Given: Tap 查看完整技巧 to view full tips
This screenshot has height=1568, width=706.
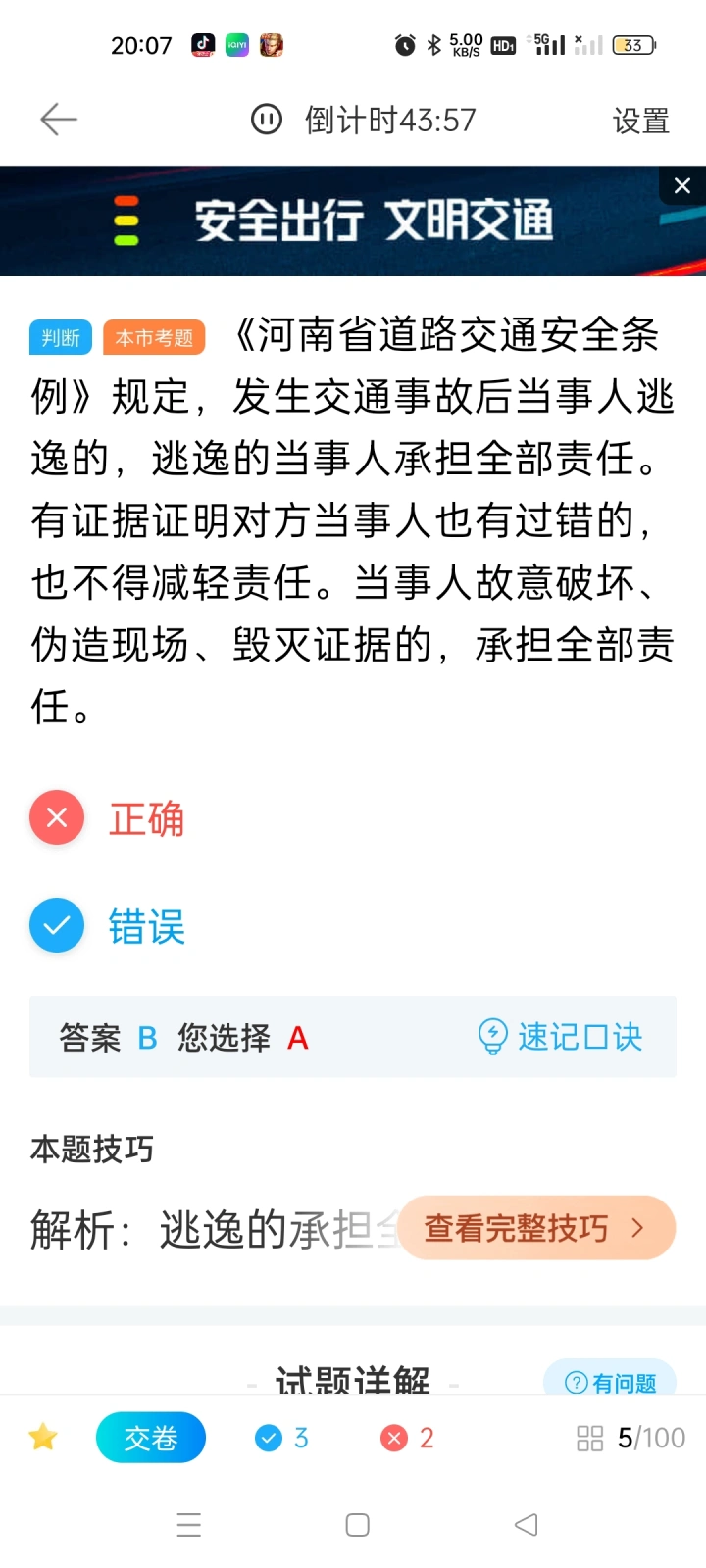Looking at the screenshot, I should 535,1228.
